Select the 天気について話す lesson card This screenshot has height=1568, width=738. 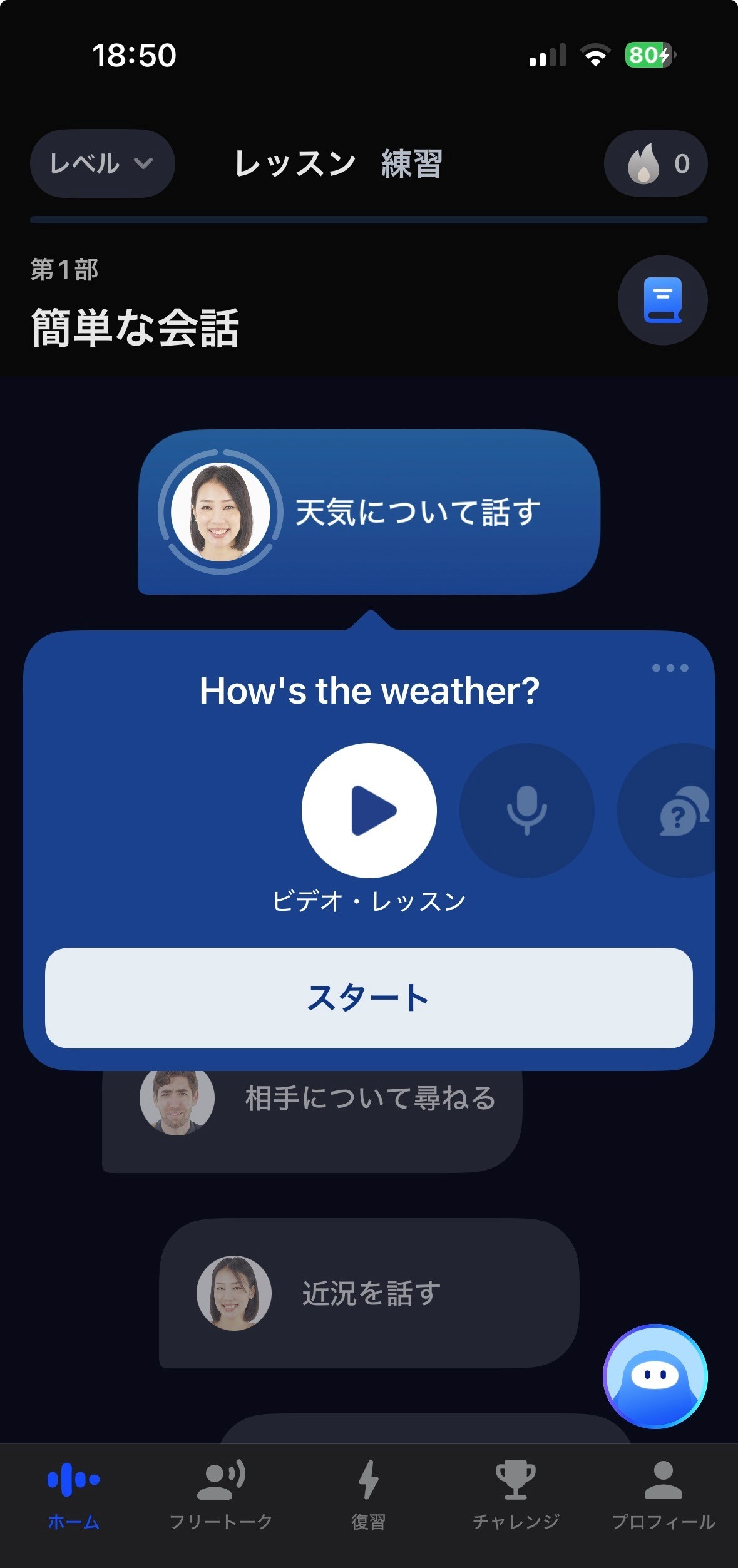pyautogui.click(x=369, y=512)
